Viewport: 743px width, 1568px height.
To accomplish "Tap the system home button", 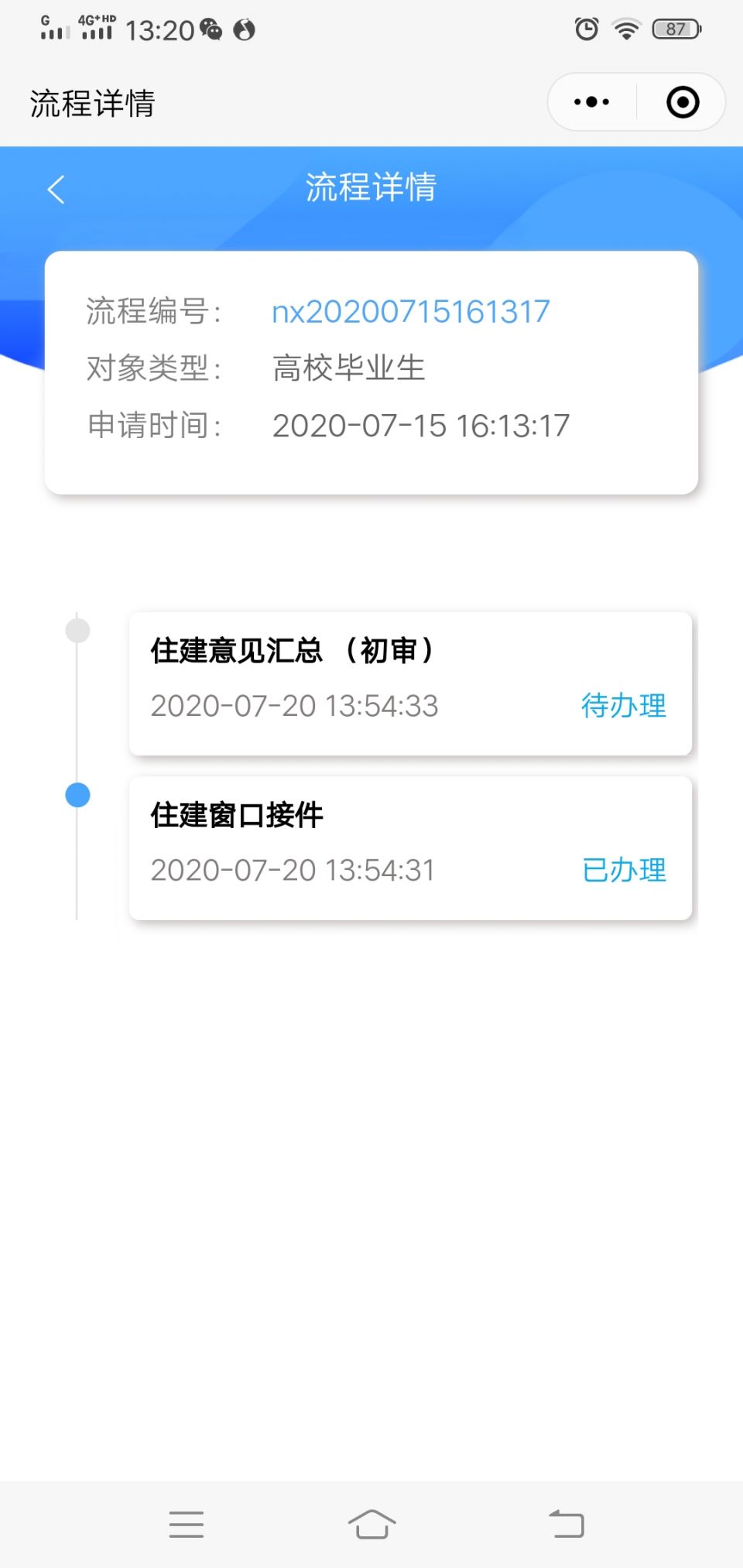I will coord(371,1525).
